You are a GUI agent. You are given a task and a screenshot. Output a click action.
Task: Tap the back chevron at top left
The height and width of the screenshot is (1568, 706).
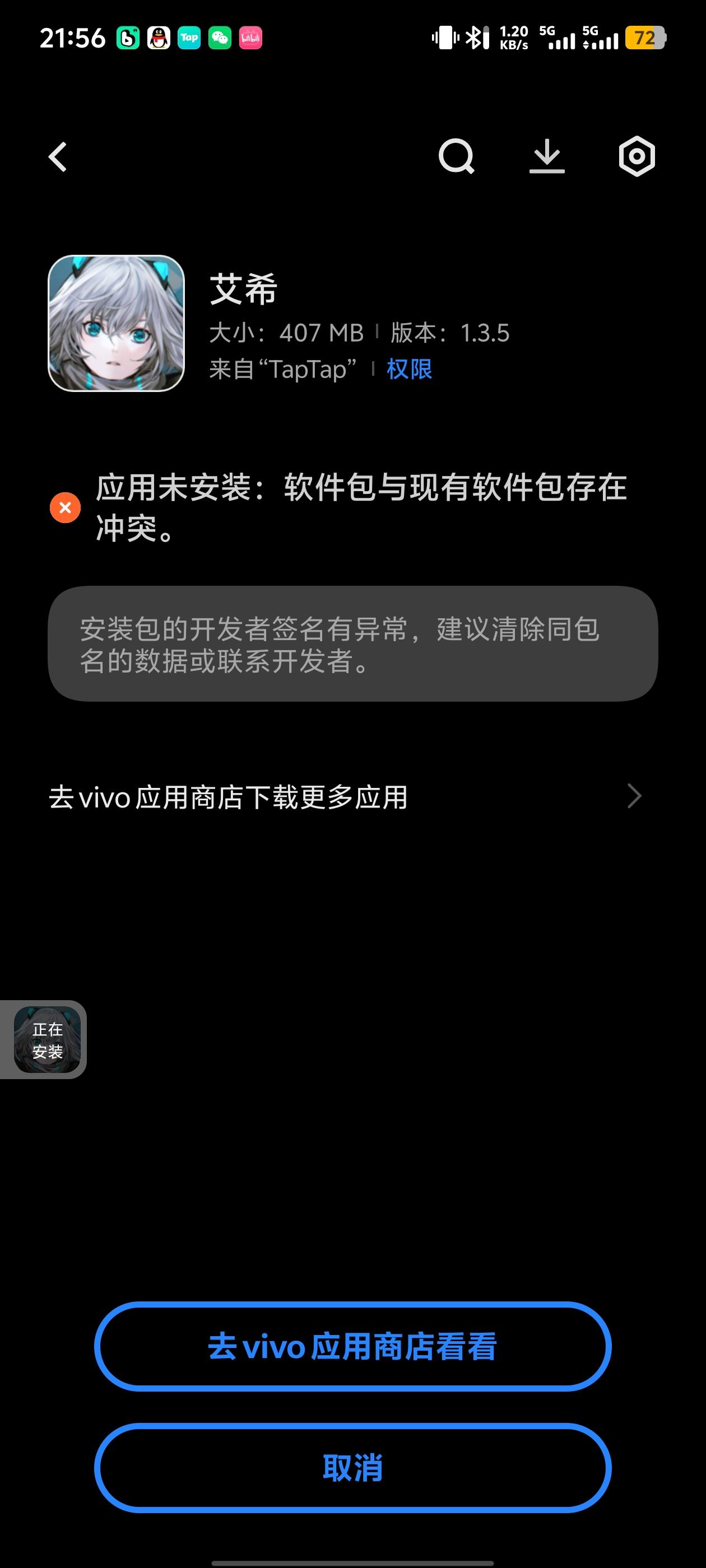(x=58, y=156)
